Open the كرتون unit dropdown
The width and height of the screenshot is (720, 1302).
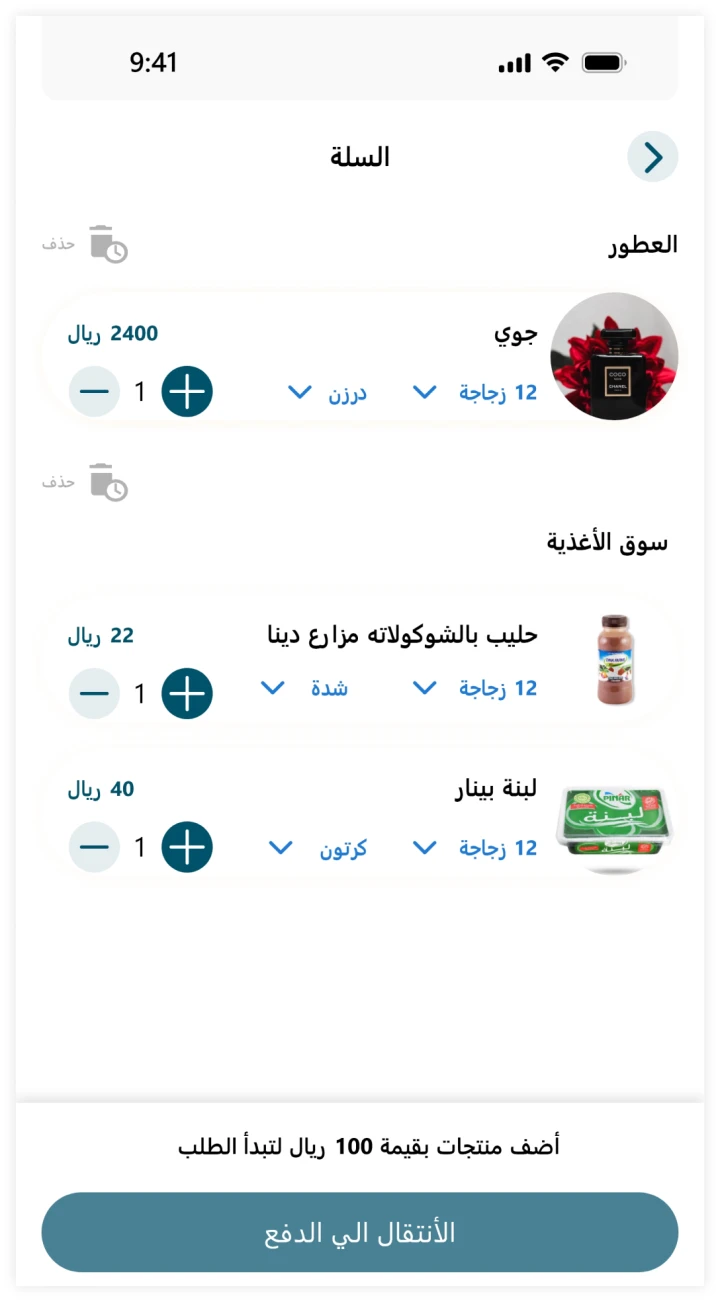[318, 848]
